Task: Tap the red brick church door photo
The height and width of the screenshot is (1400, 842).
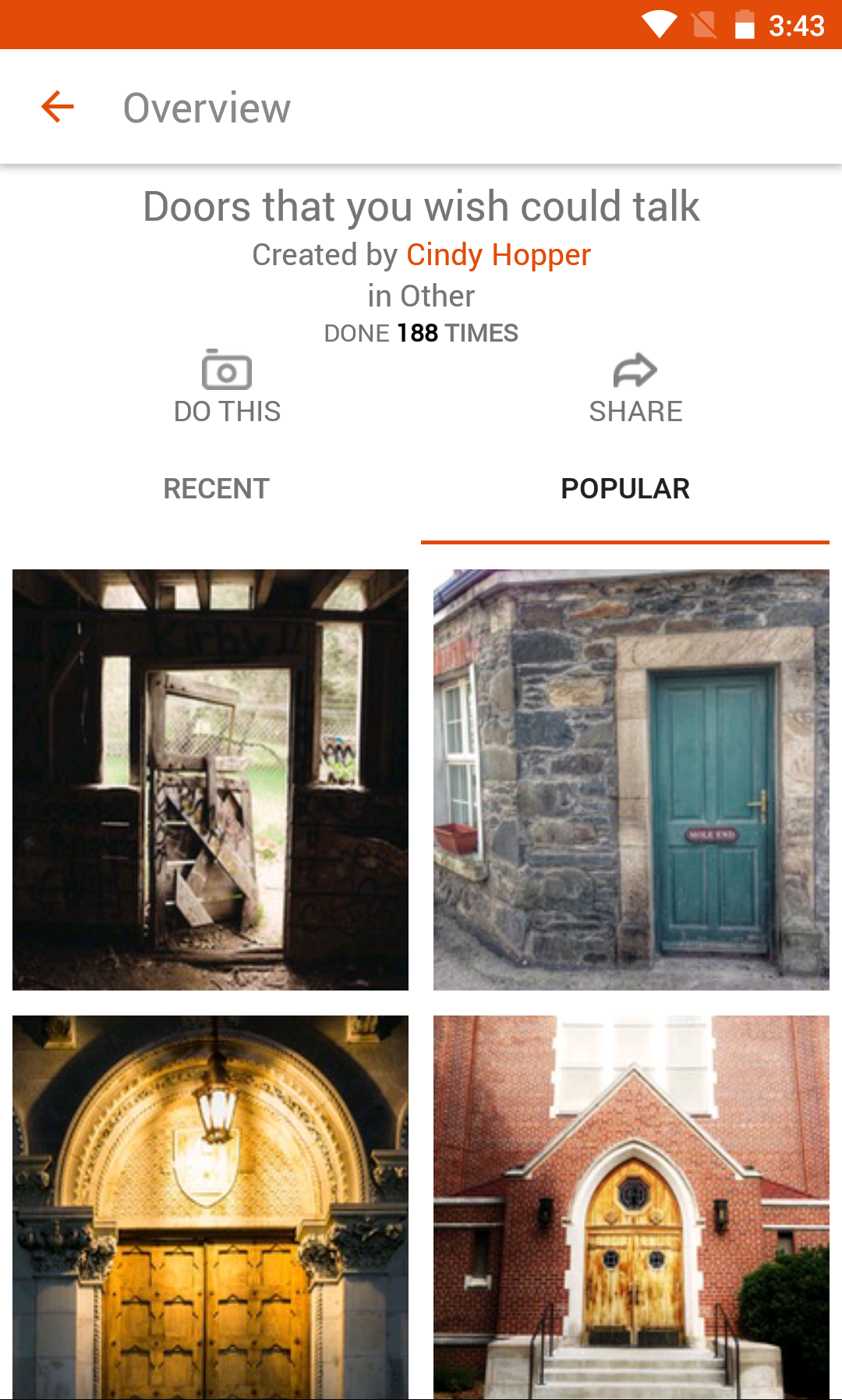Action: 630,1207
